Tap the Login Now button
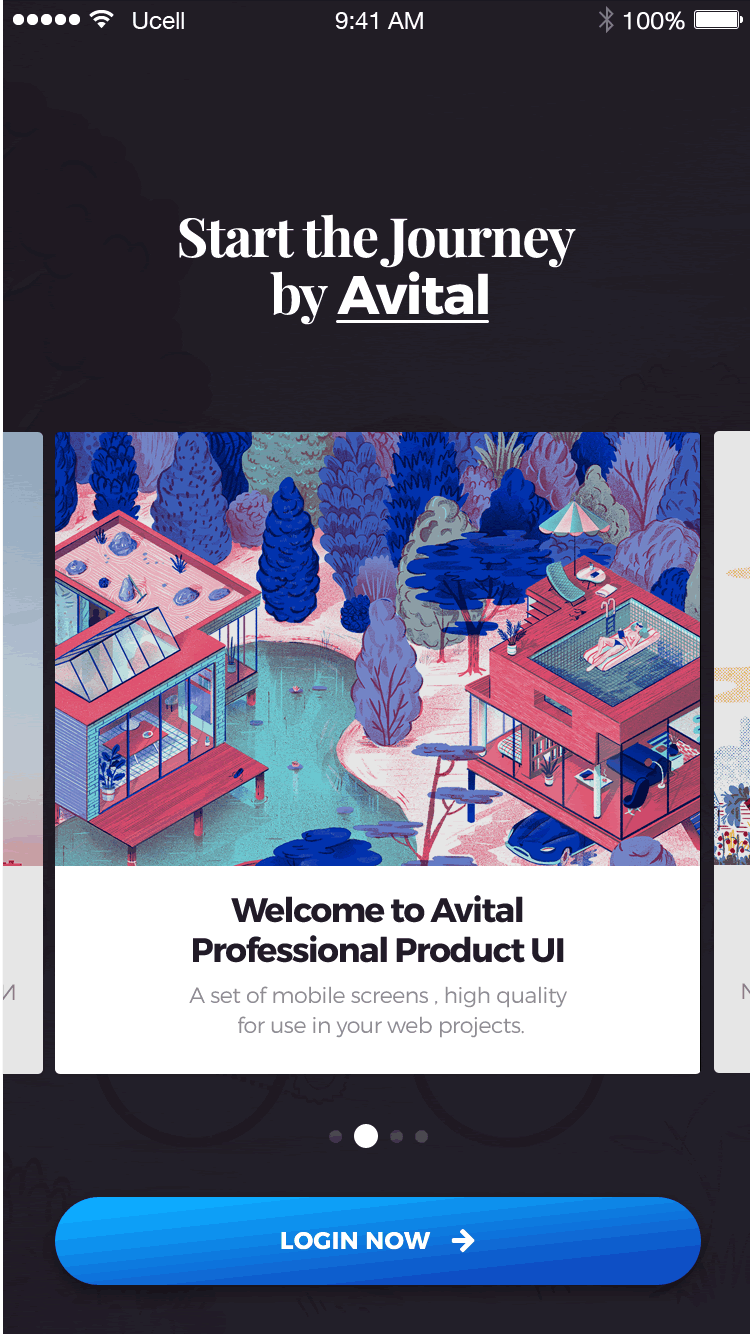Image resolution: width=750 pixels, height=1334 pixels. click(x=377, y=1240)
